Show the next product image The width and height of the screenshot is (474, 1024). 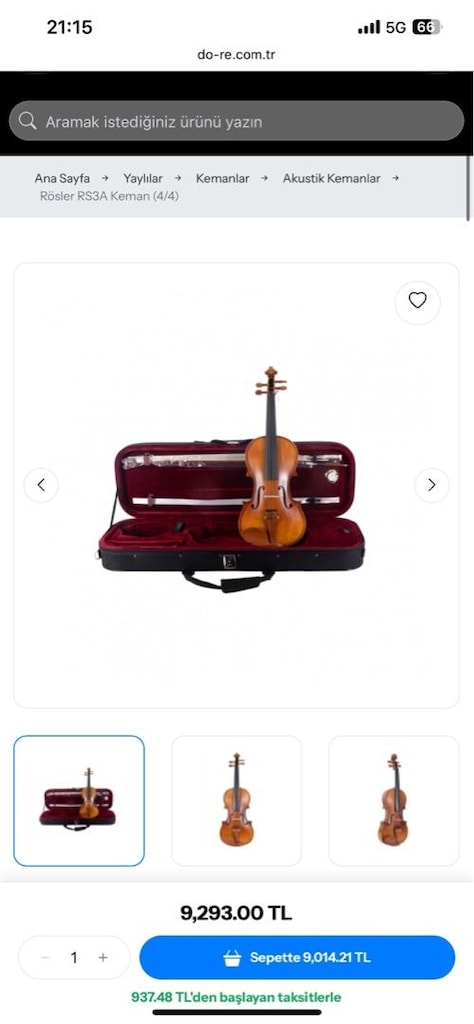point(431,485)
